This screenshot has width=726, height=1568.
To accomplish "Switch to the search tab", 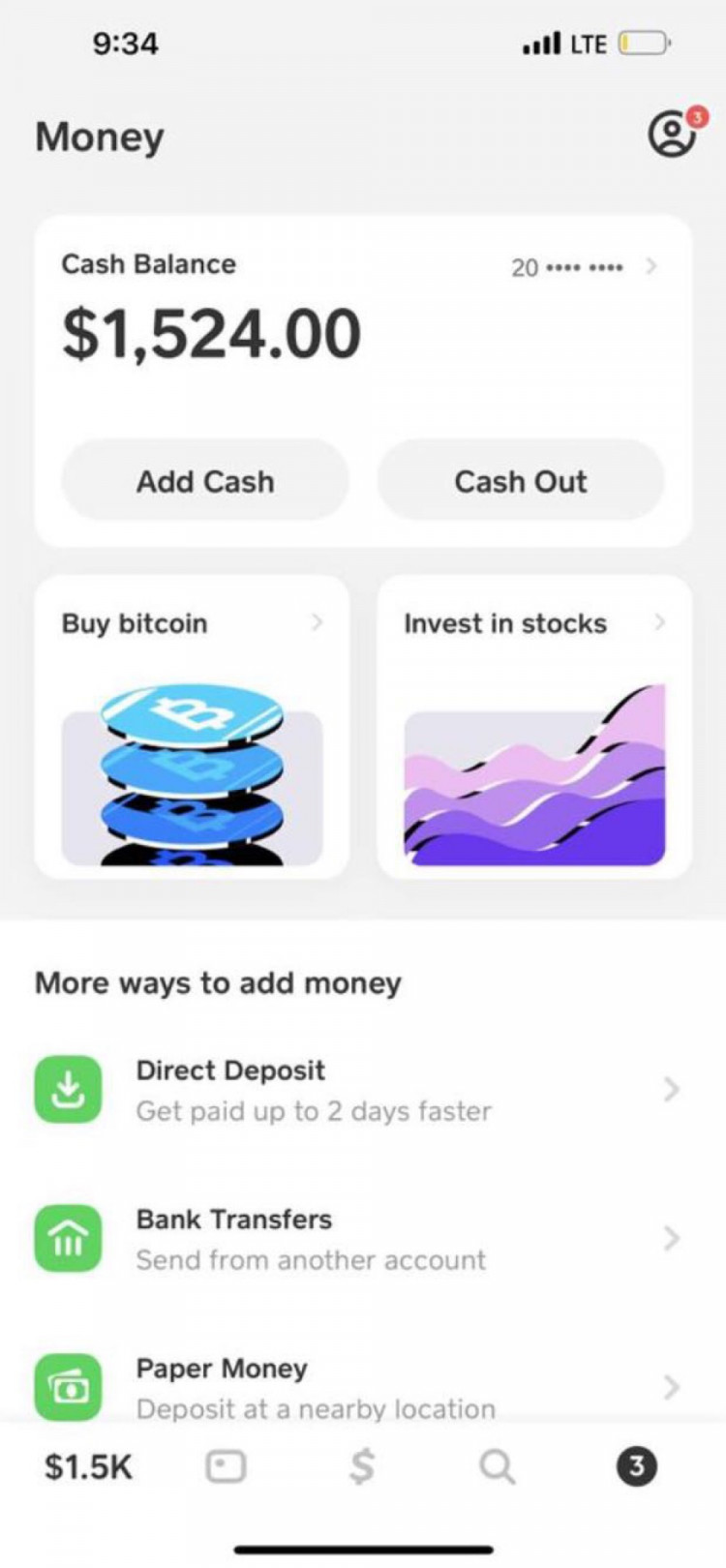I will tap(498, 1467).
